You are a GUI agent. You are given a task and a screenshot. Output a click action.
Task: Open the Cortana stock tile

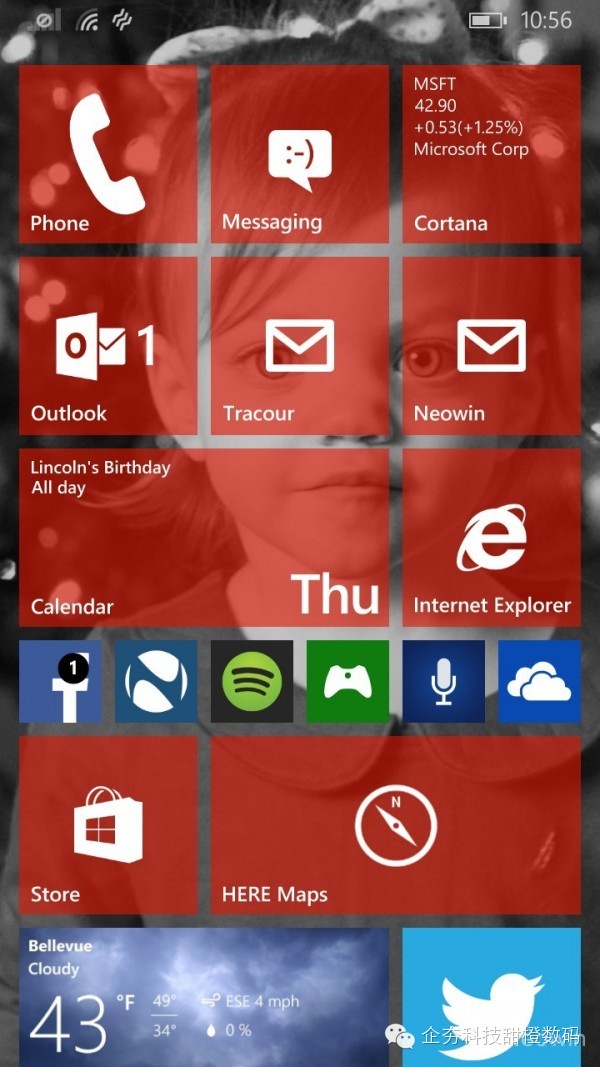pyautogui.click(x=491, y=154)
